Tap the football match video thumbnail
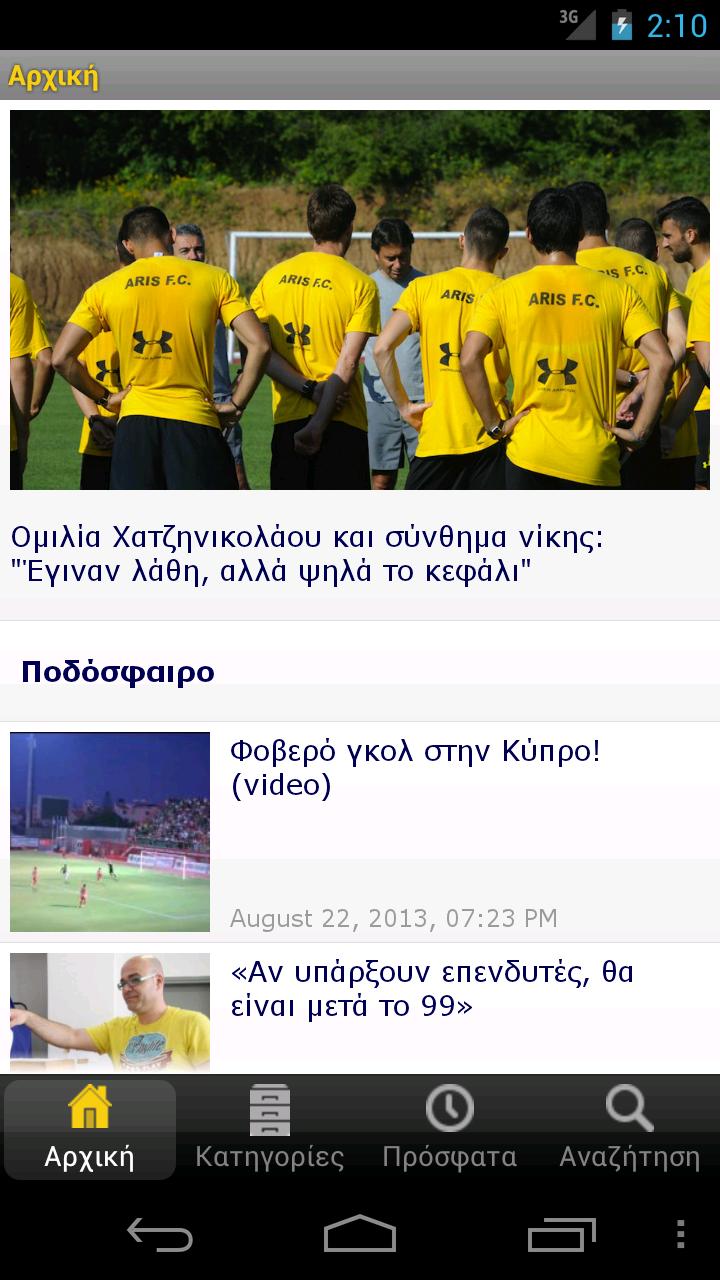The height and width of the screenshot is (1280, 720). [112, 832]
